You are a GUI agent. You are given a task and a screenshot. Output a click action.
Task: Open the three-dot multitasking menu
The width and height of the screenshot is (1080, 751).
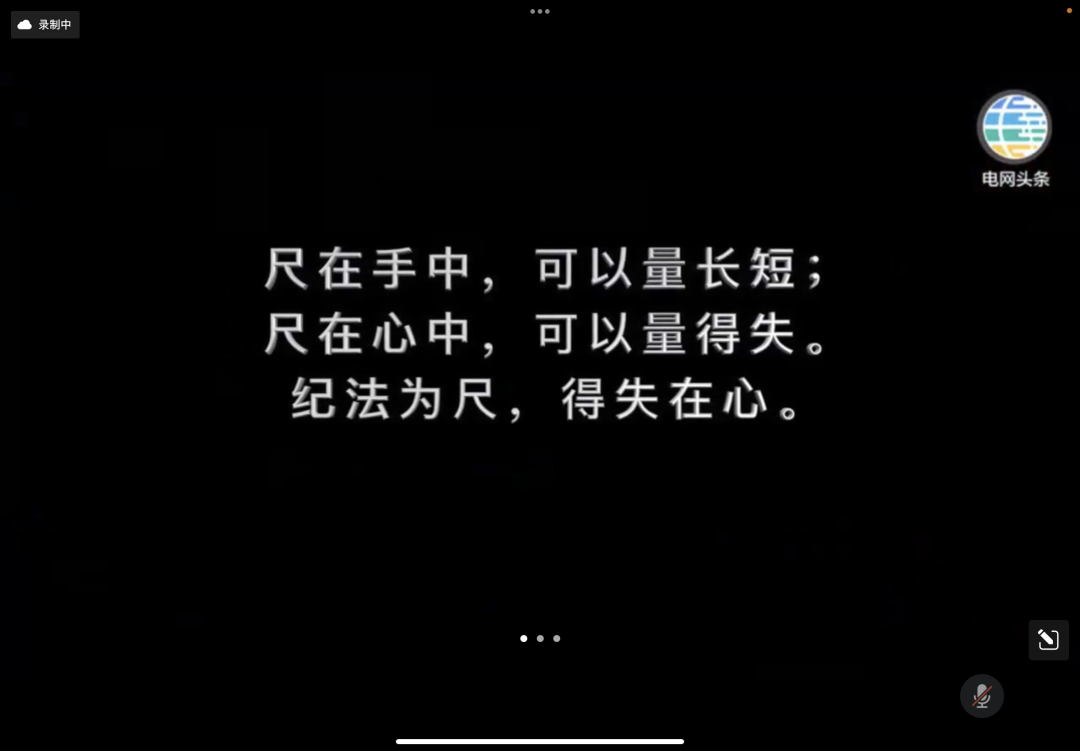click(x=540, y=12)
